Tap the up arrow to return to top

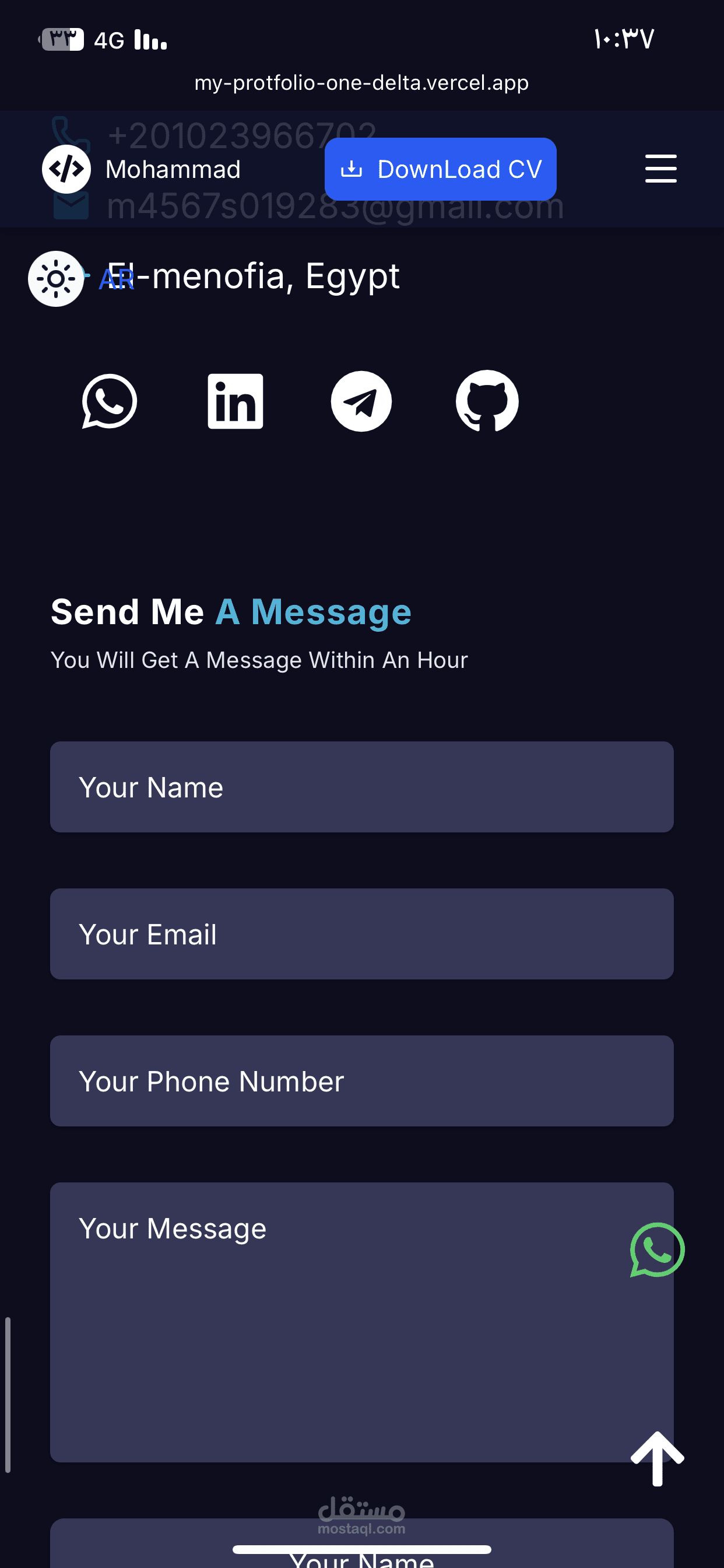coord(658,1458)
